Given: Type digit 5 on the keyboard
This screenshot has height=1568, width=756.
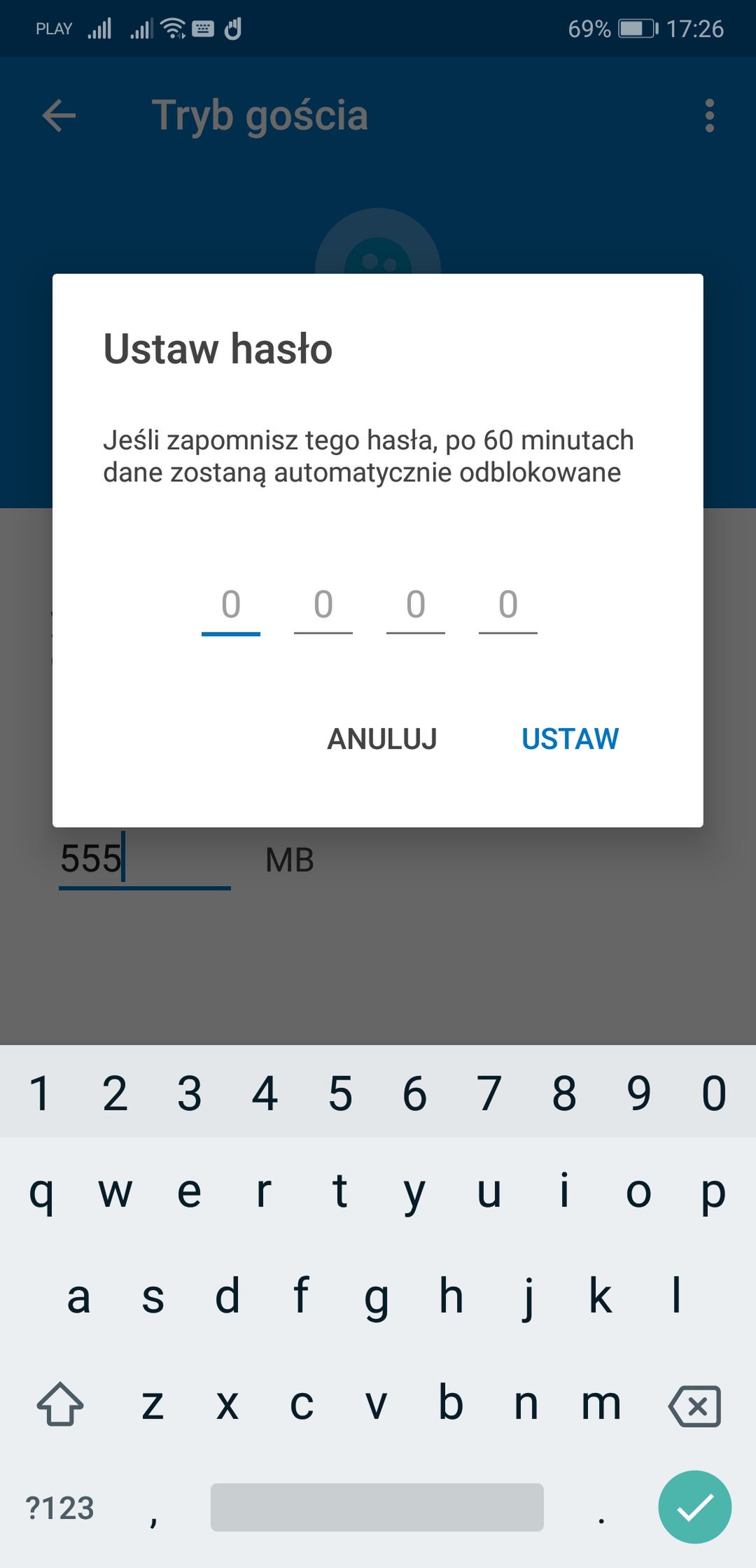Looking at the screenshot, I should [340, 1093].
